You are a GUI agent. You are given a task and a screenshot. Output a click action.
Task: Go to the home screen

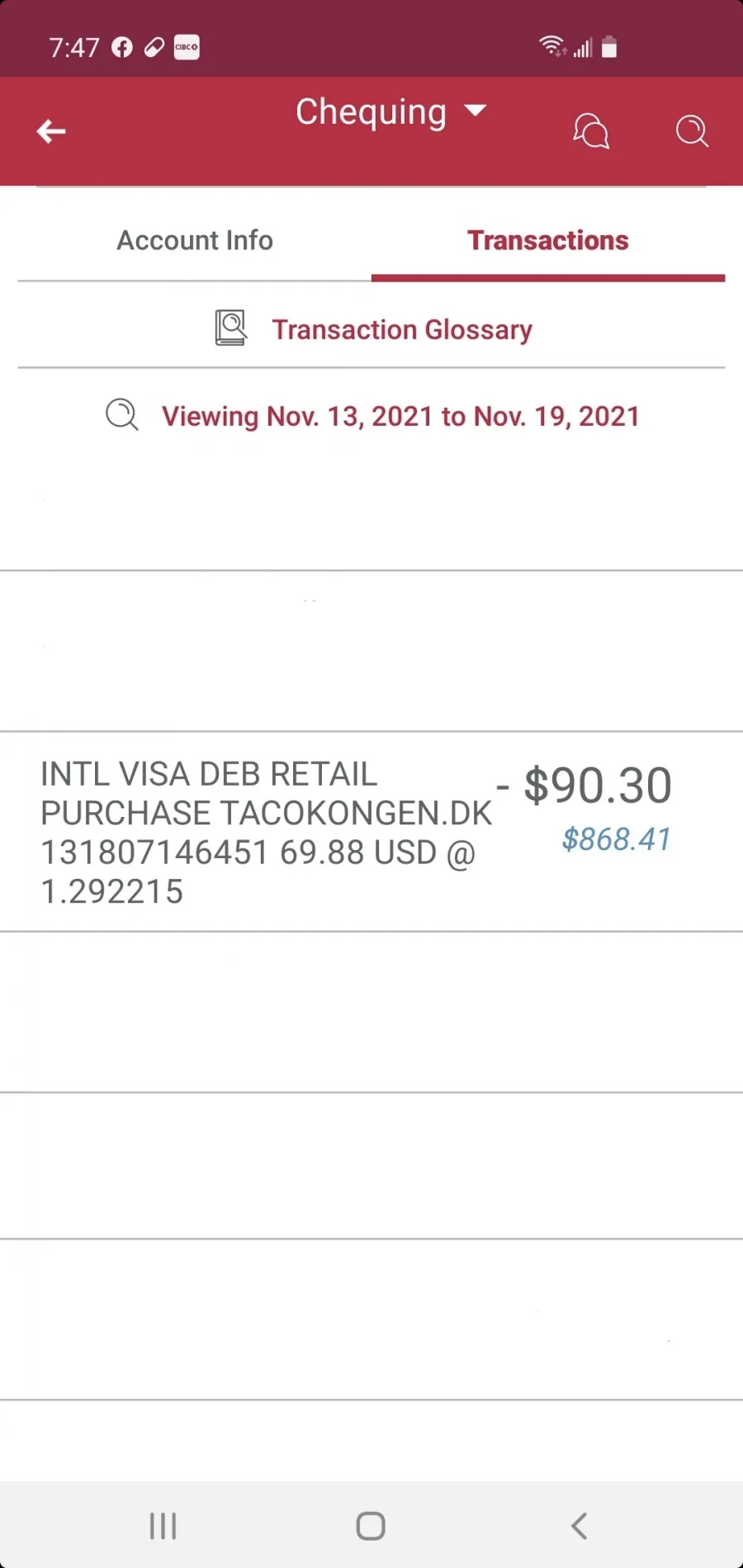click(371, 1526)
